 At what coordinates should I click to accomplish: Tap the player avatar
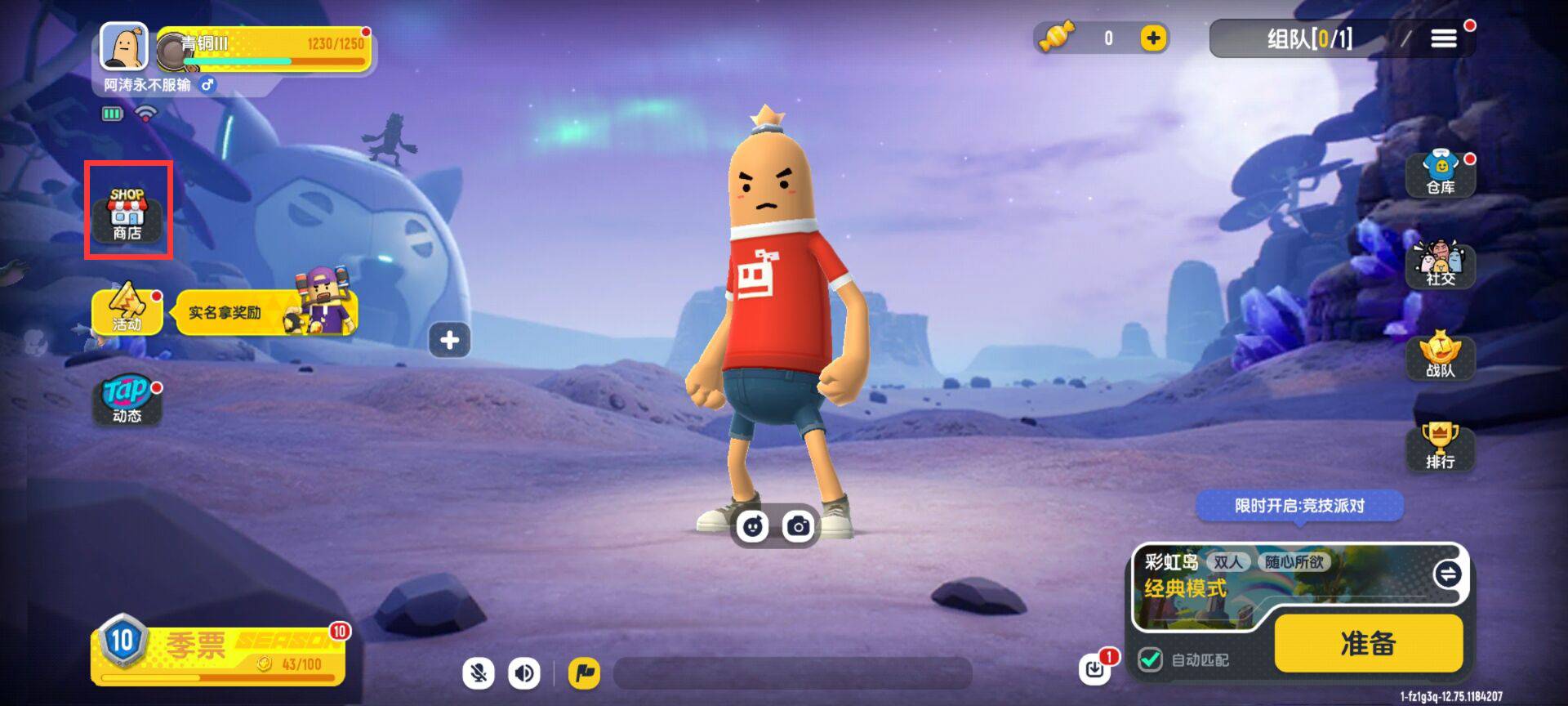124,47
